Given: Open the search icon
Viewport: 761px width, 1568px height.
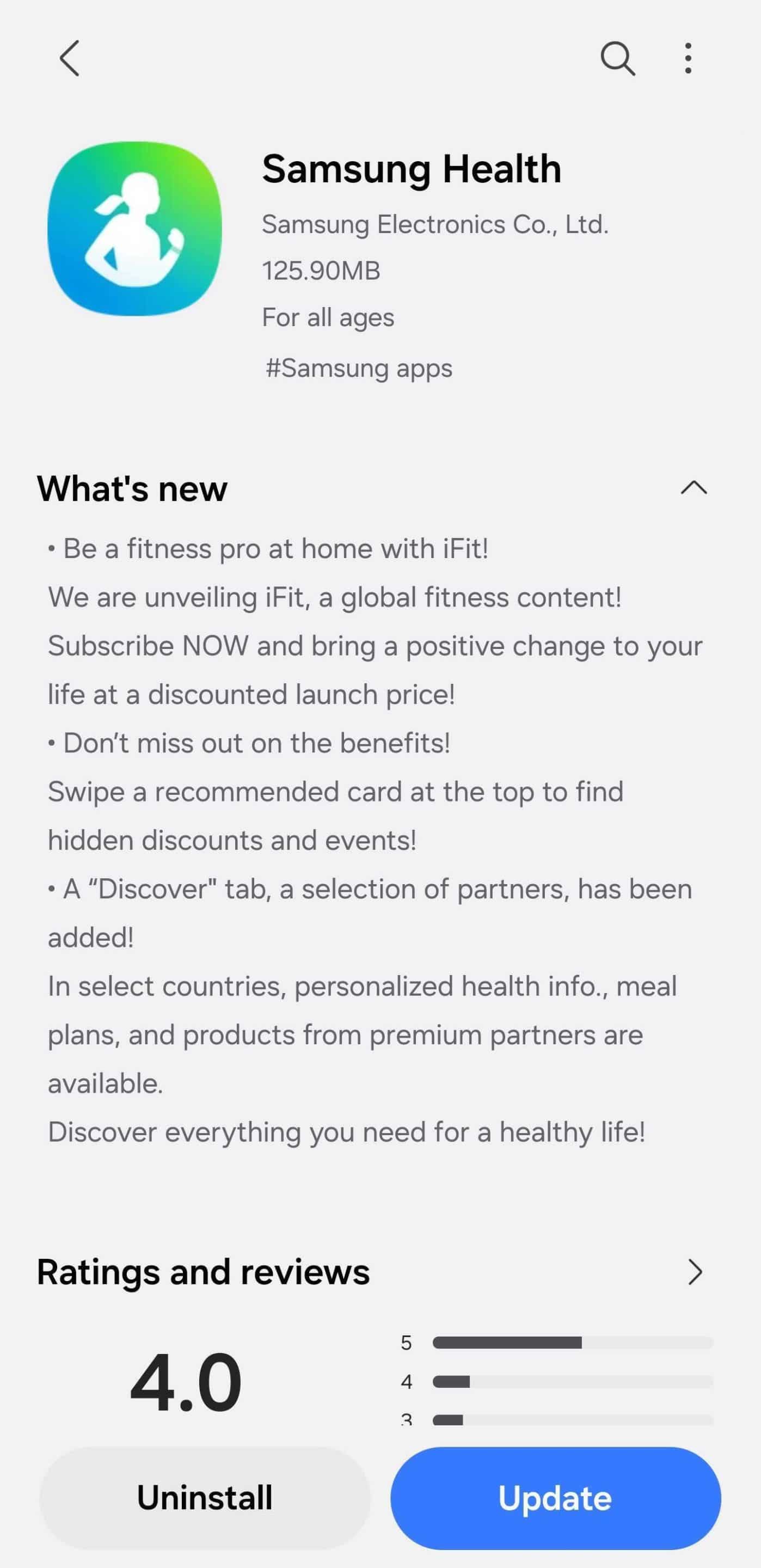Looking at the screenshot, I should click(x=617, y=58).
